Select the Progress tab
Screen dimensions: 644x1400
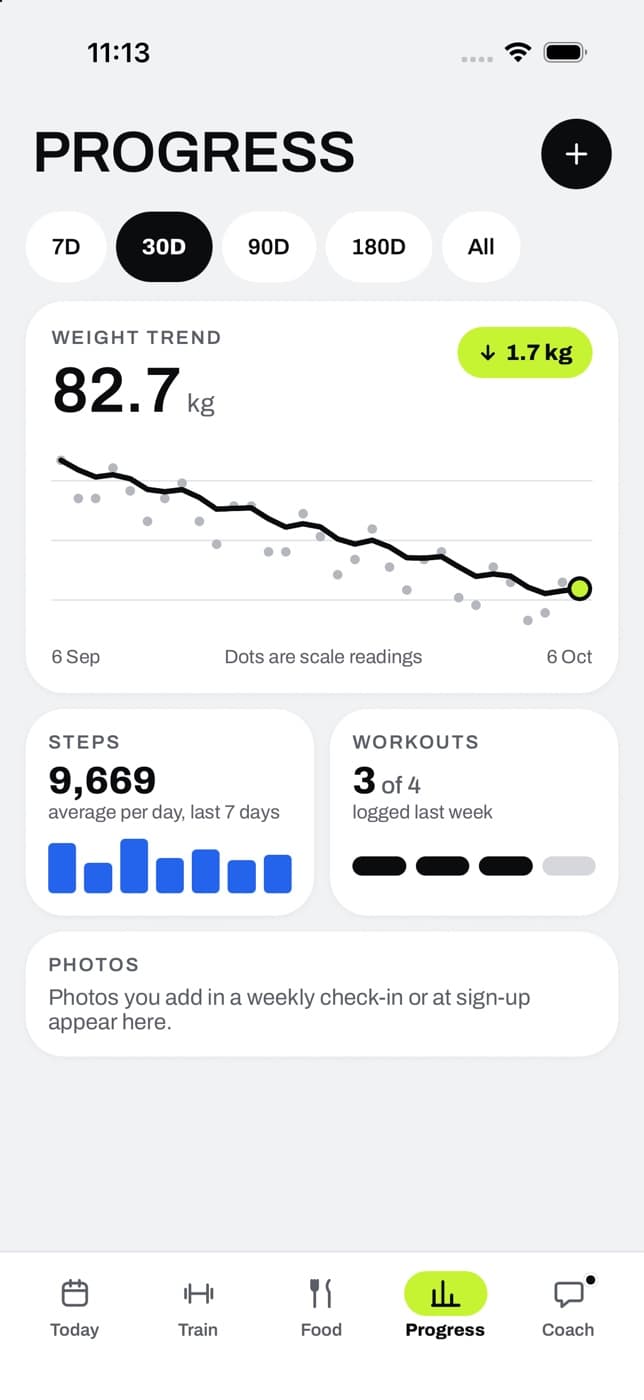click(445, 1308)
